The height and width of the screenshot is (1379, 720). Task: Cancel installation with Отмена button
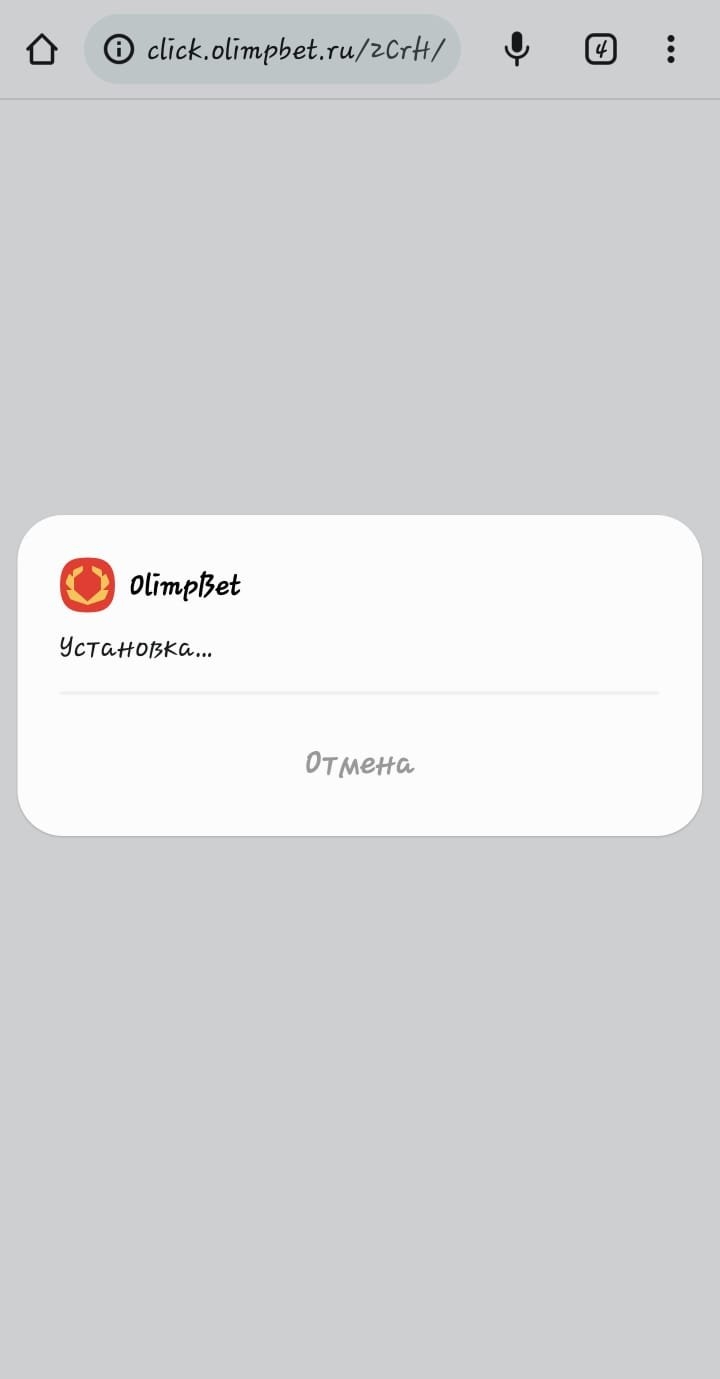coord(359,764)
